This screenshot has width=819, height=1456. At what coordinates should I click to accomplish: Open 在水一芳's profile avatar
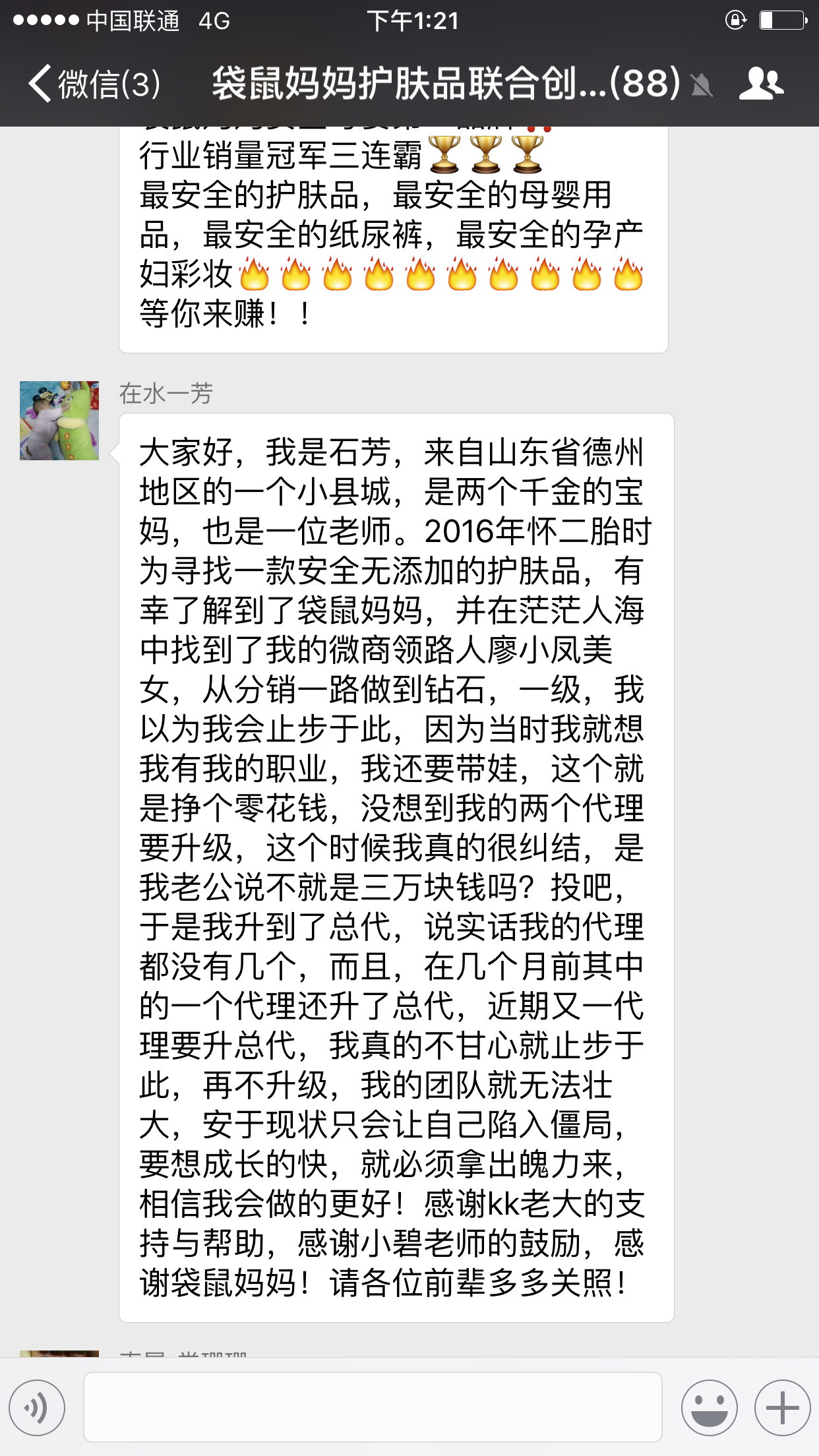point(59,421)
